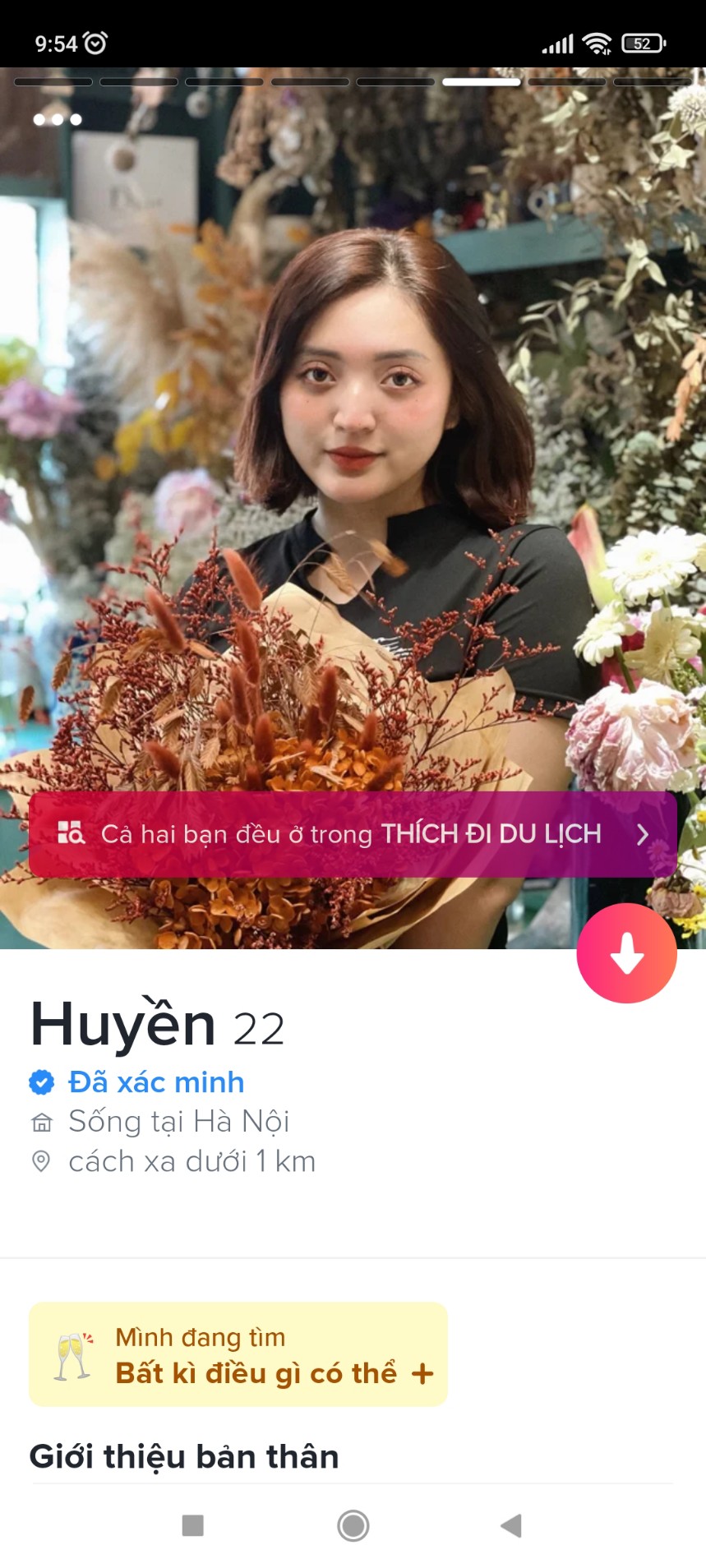The height and width of the screenshot is (1568, 706).
Task: Open the 'Bất kì điều gì có thể' card
Action: (x=238, y=1355)
